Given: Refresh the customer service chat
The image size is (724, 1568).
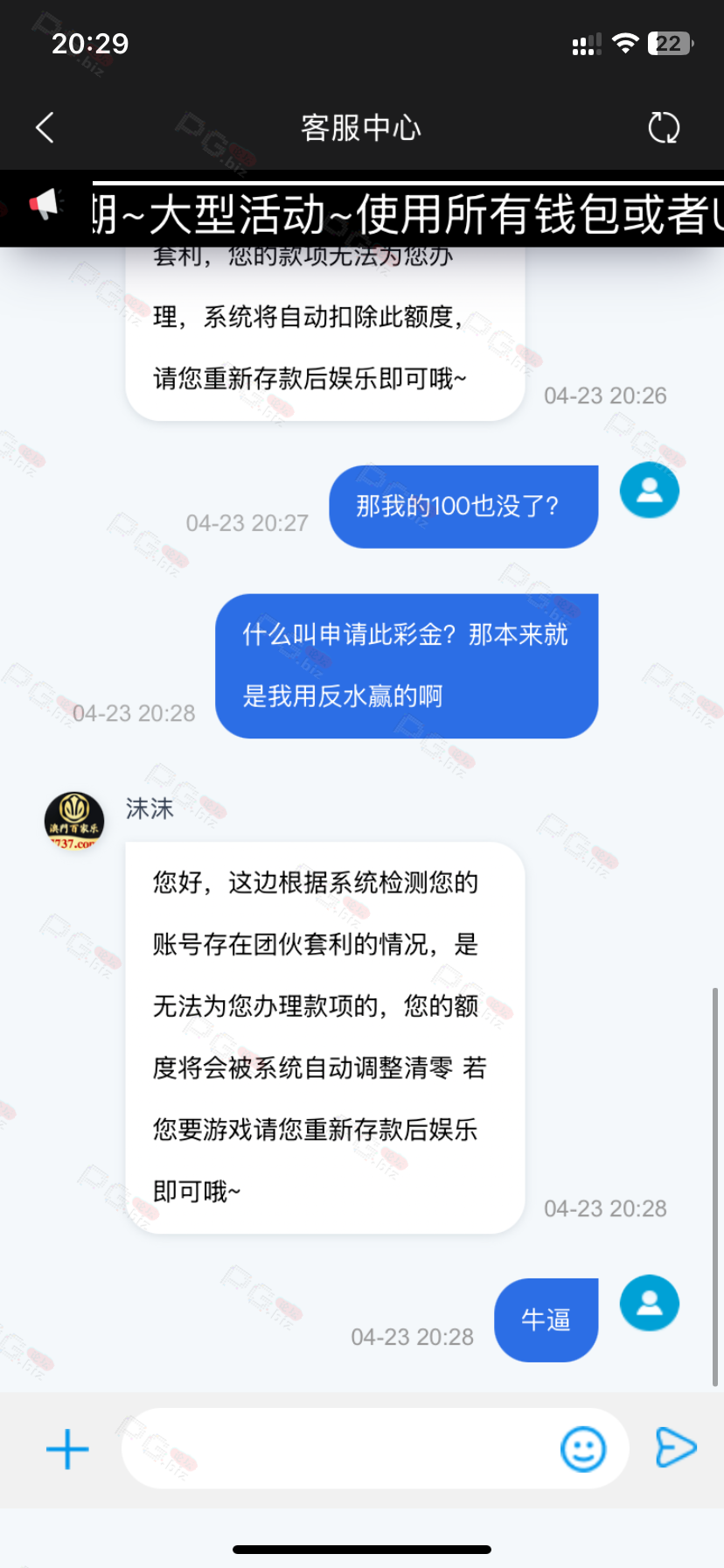Looking at the screenshot, I should (664, 128).
